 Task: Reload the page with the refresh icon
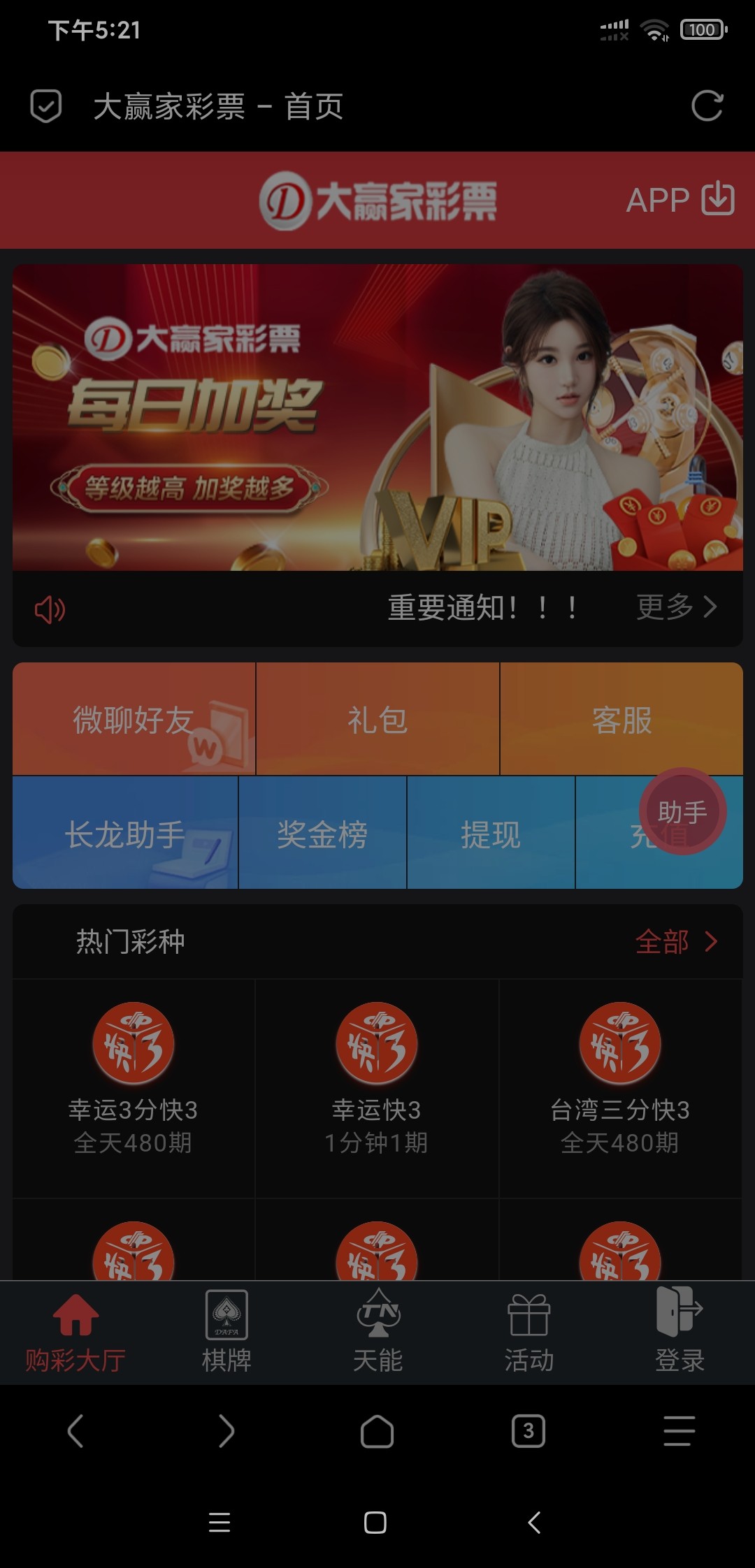click(707, 106)
